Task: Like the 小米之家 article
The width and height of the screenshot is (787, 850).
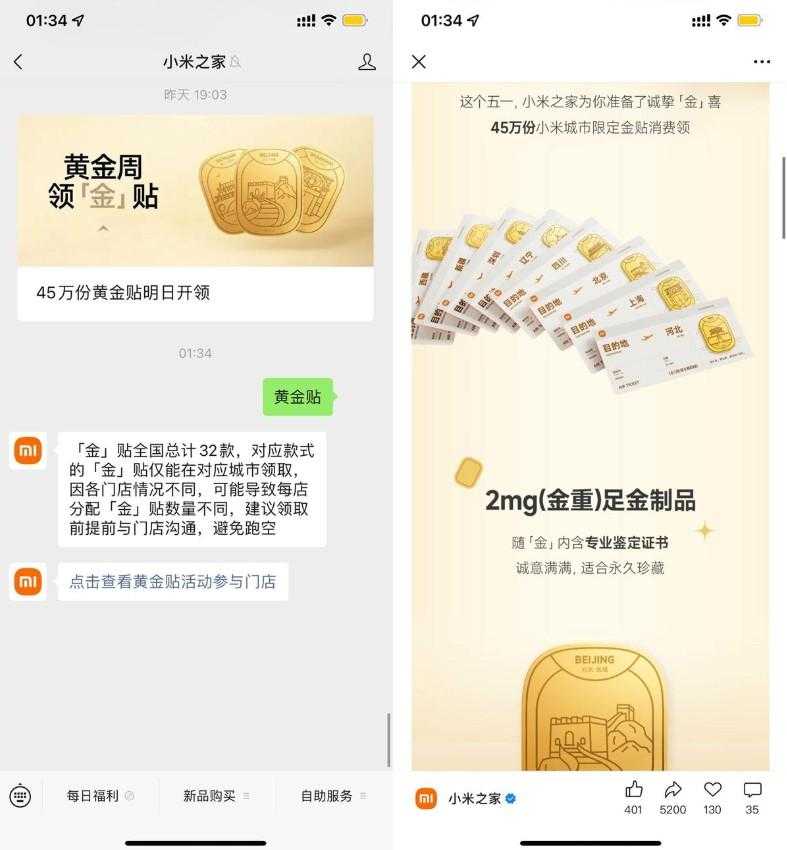Action: (634, 791)
